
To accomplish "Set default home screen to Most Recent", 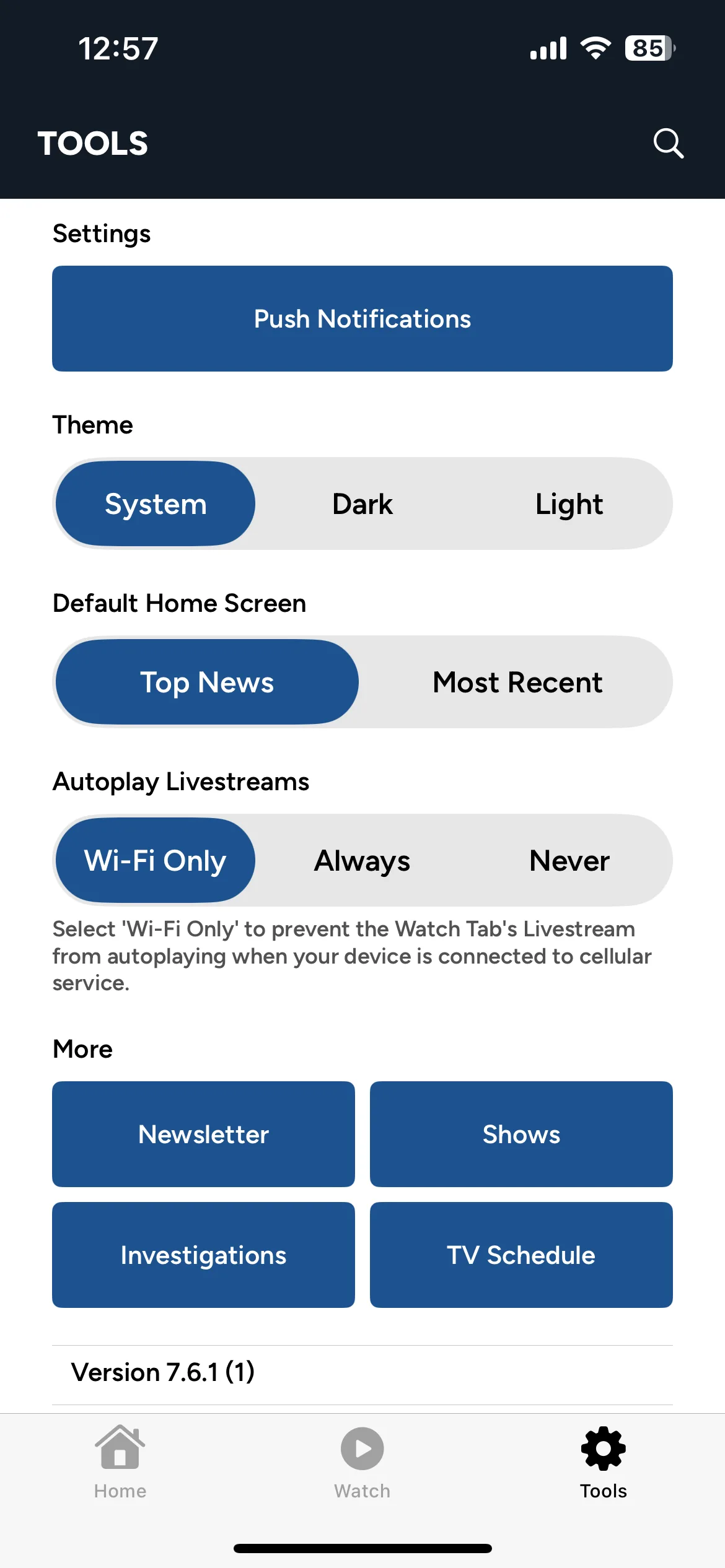I will click(517, 682).
